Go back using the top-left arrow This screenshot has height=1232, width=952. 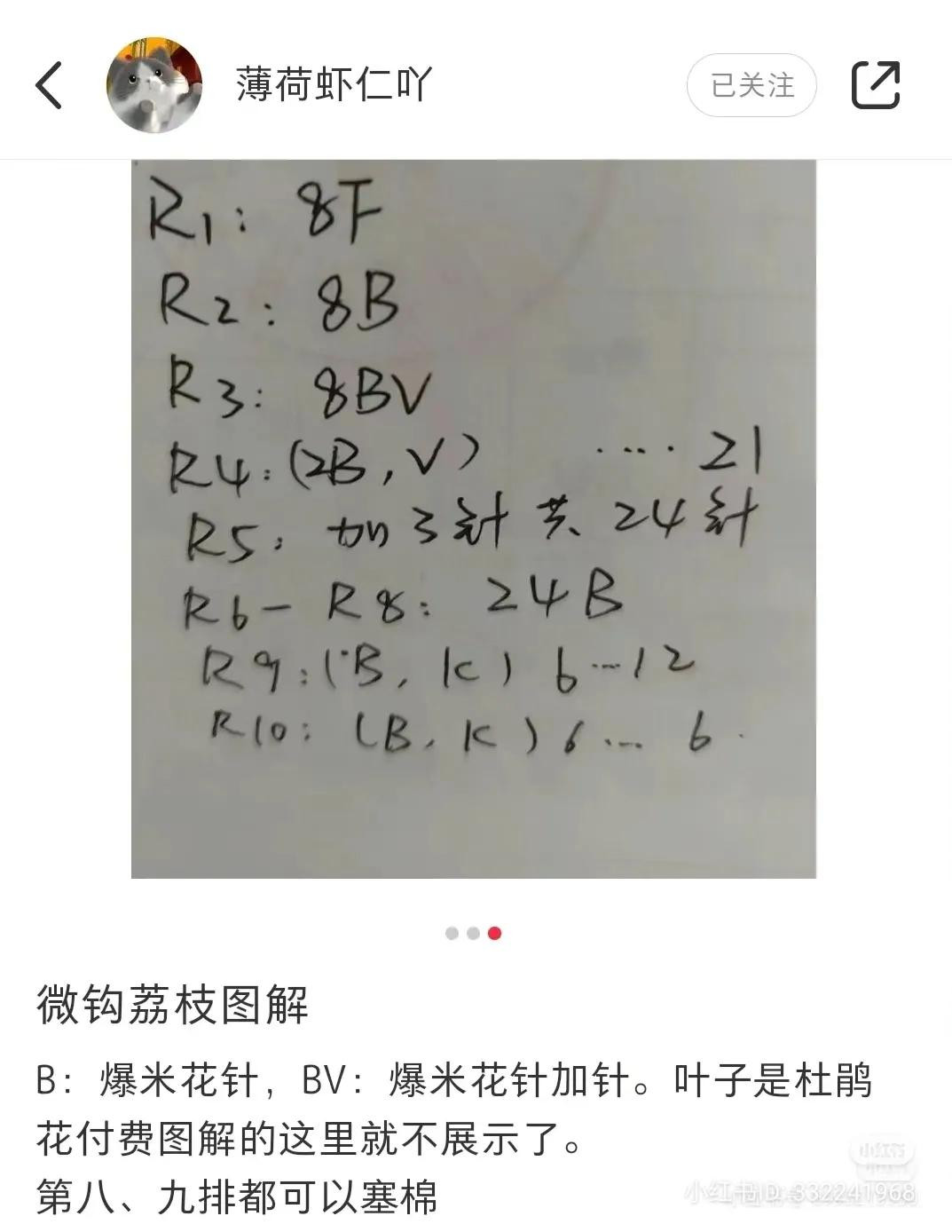[50, 85]
